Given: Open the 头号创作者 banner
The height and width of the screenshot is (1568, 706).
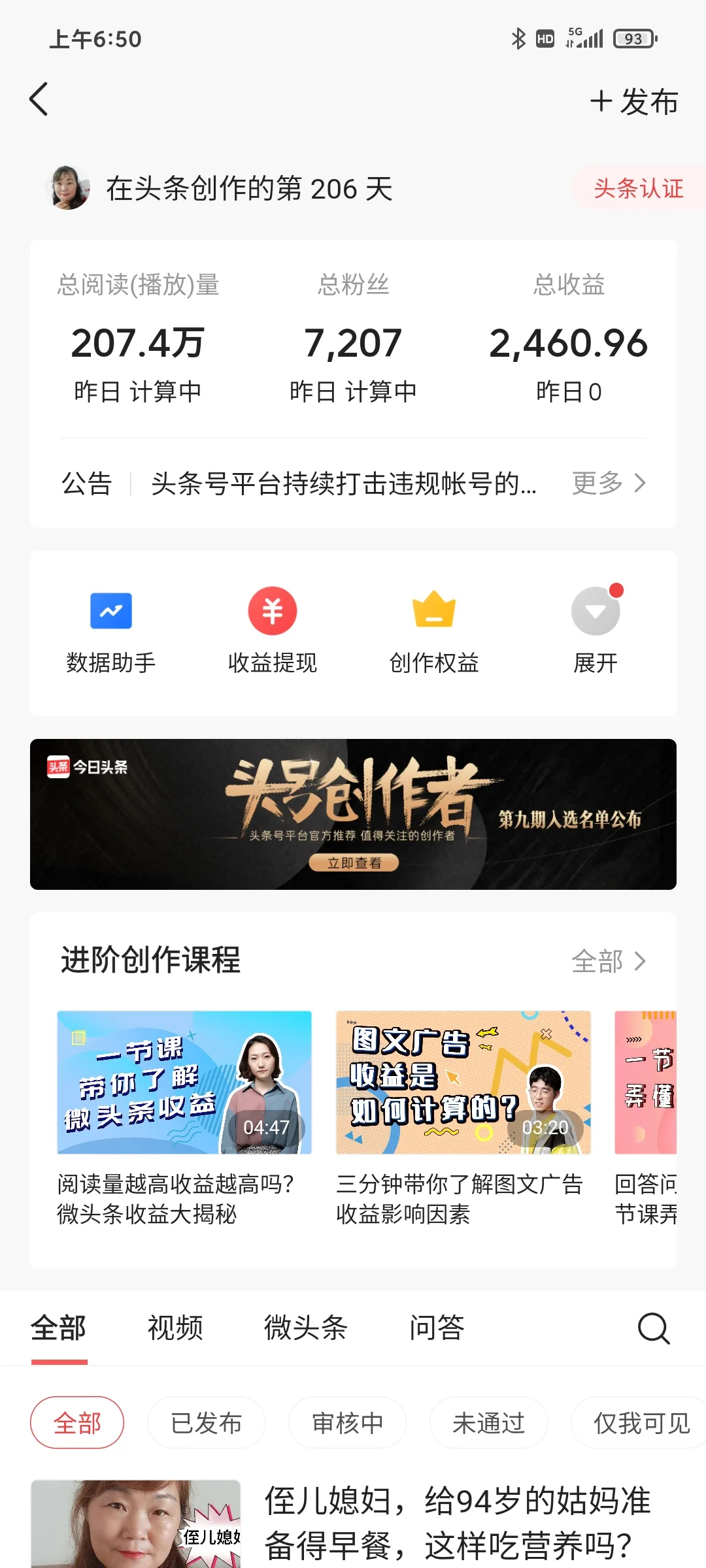Looking at the screenshot, I should 353,814.
